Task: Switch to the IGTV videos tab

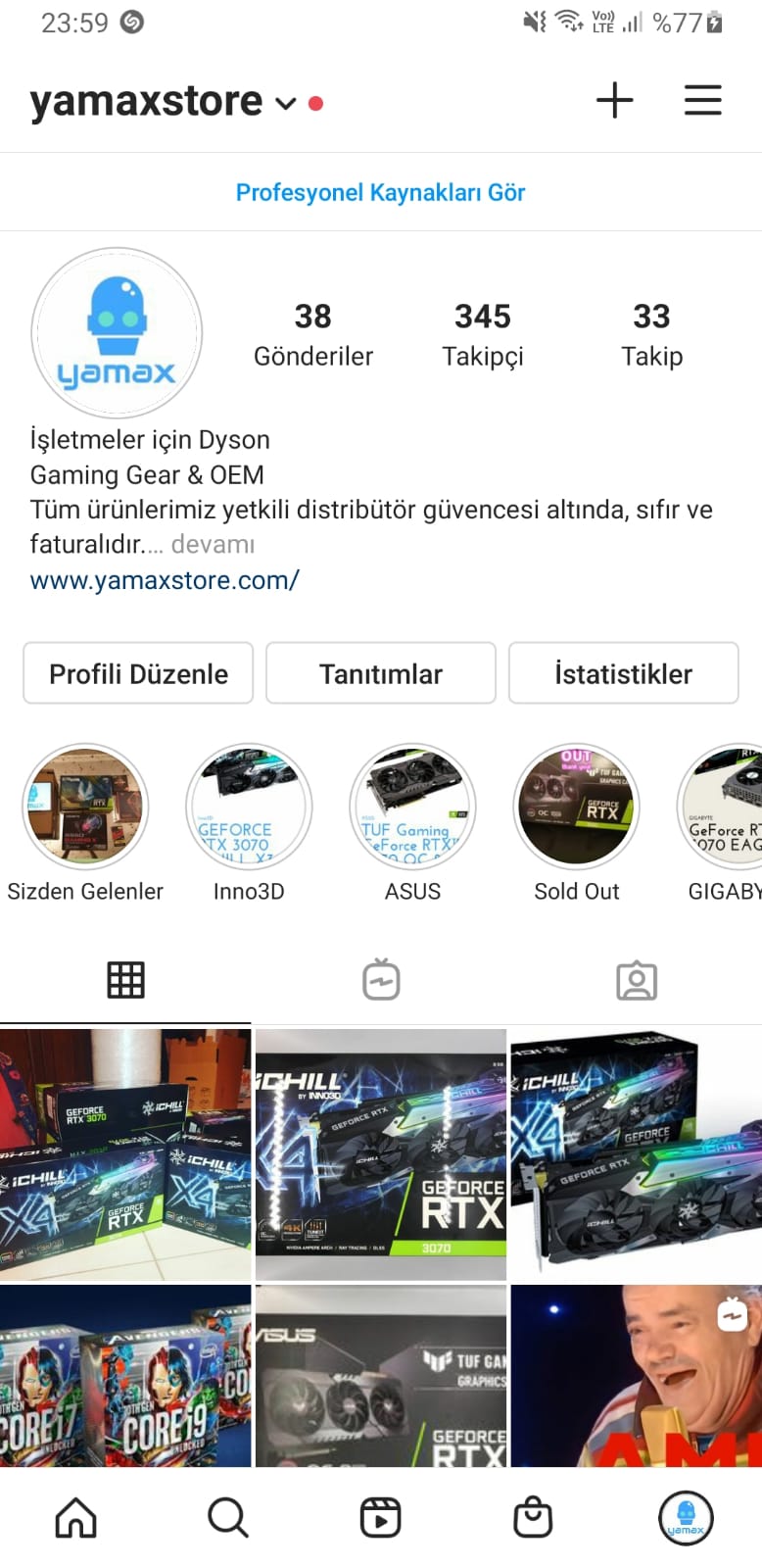Action: click(381, 980)
